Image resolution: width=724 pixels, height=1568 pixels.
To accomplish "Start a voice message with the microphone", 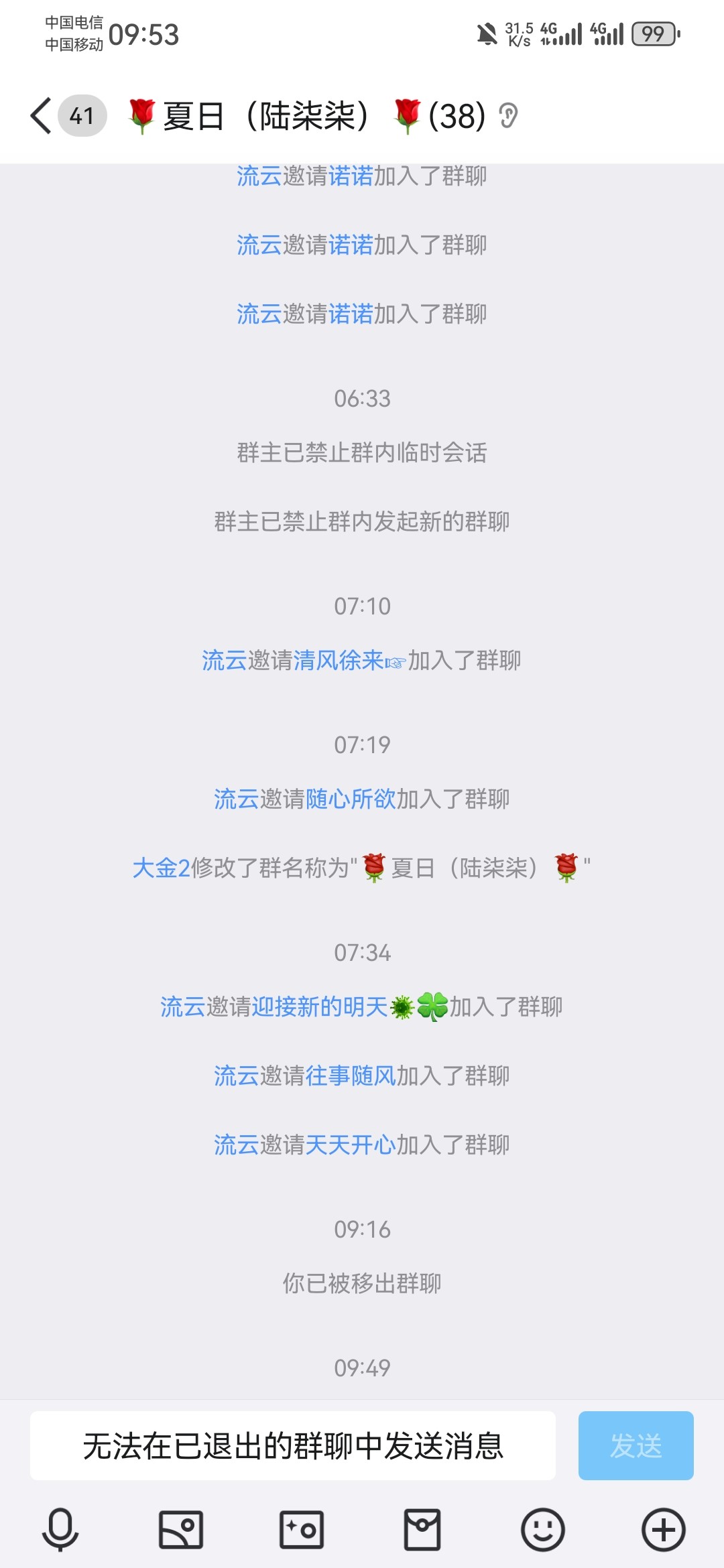I will point(60,1530).
